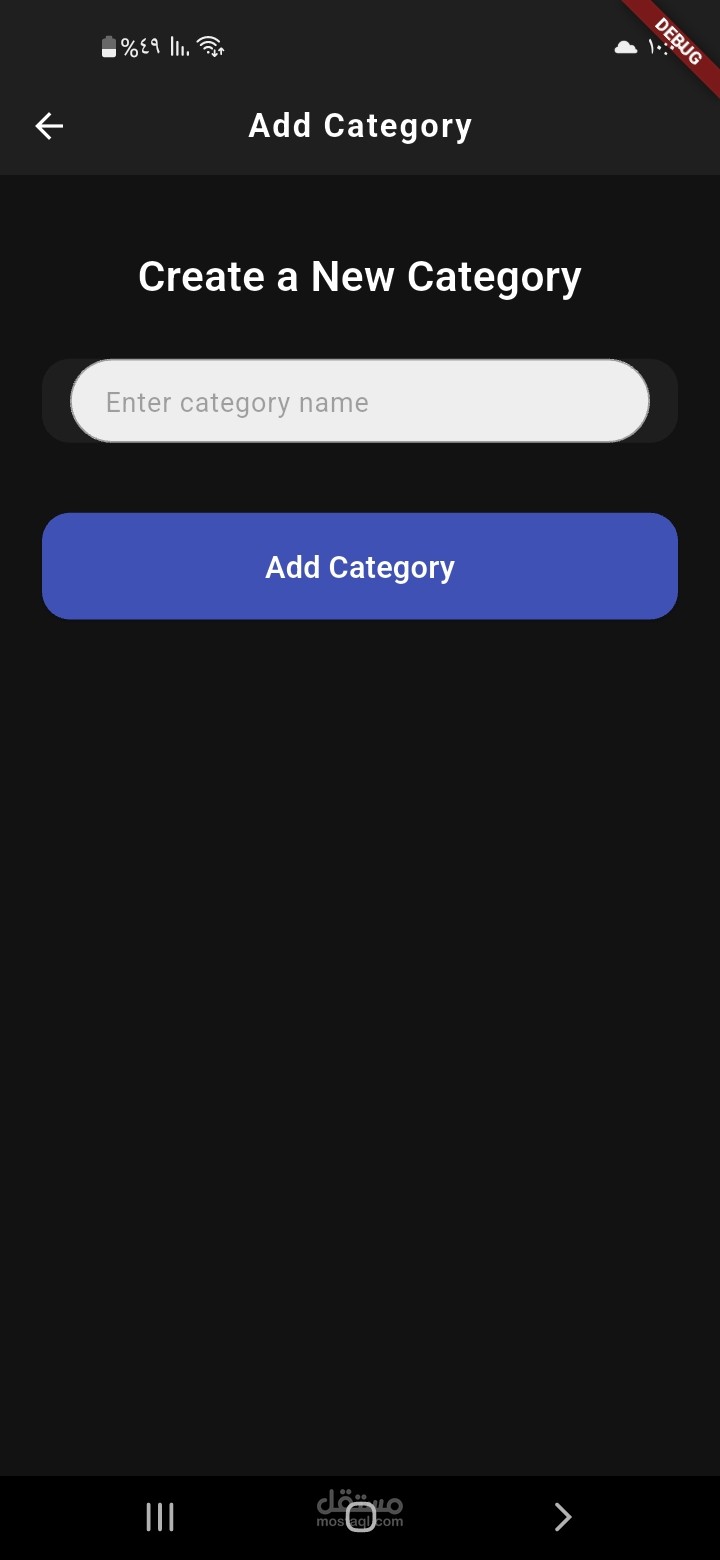The width and height of the screenshot is (720, 1560).
Task: Tap the system home button
Action: (360, 1517)
